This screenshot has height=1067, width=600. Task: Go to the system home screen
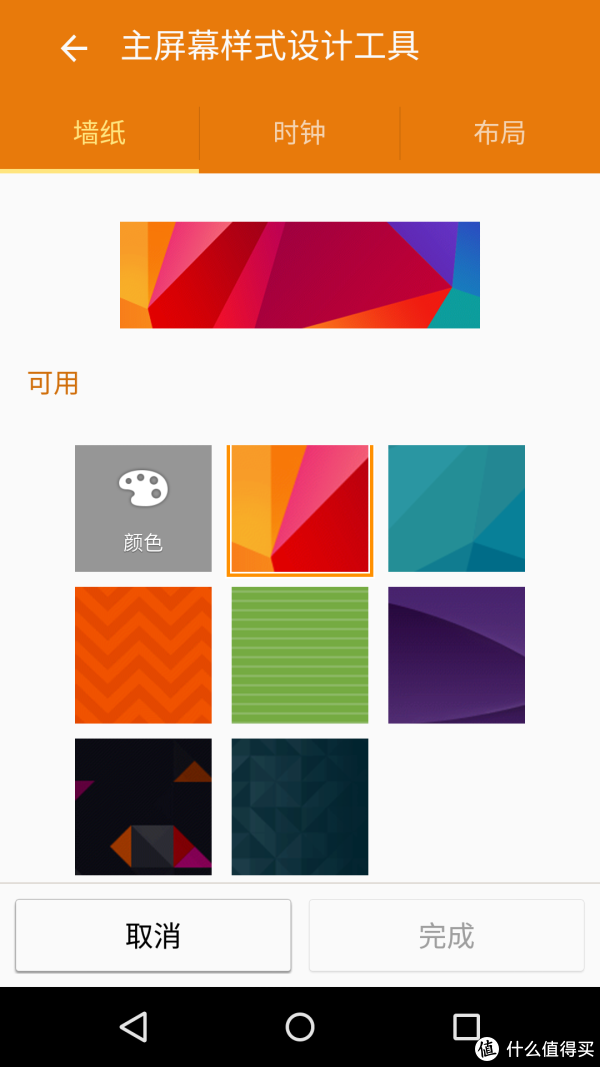(x=300, y=1027)
